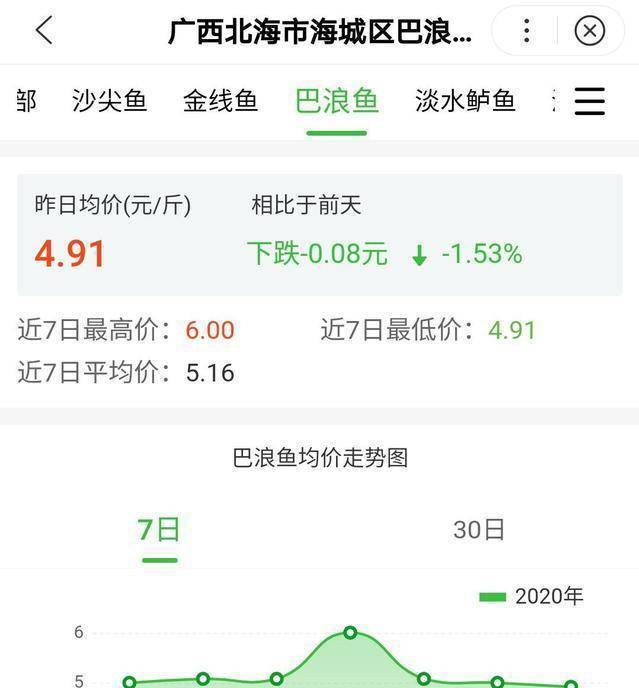Select the 巴浪鱼 tab
639x688 pixels.
[x=336, y=100]
